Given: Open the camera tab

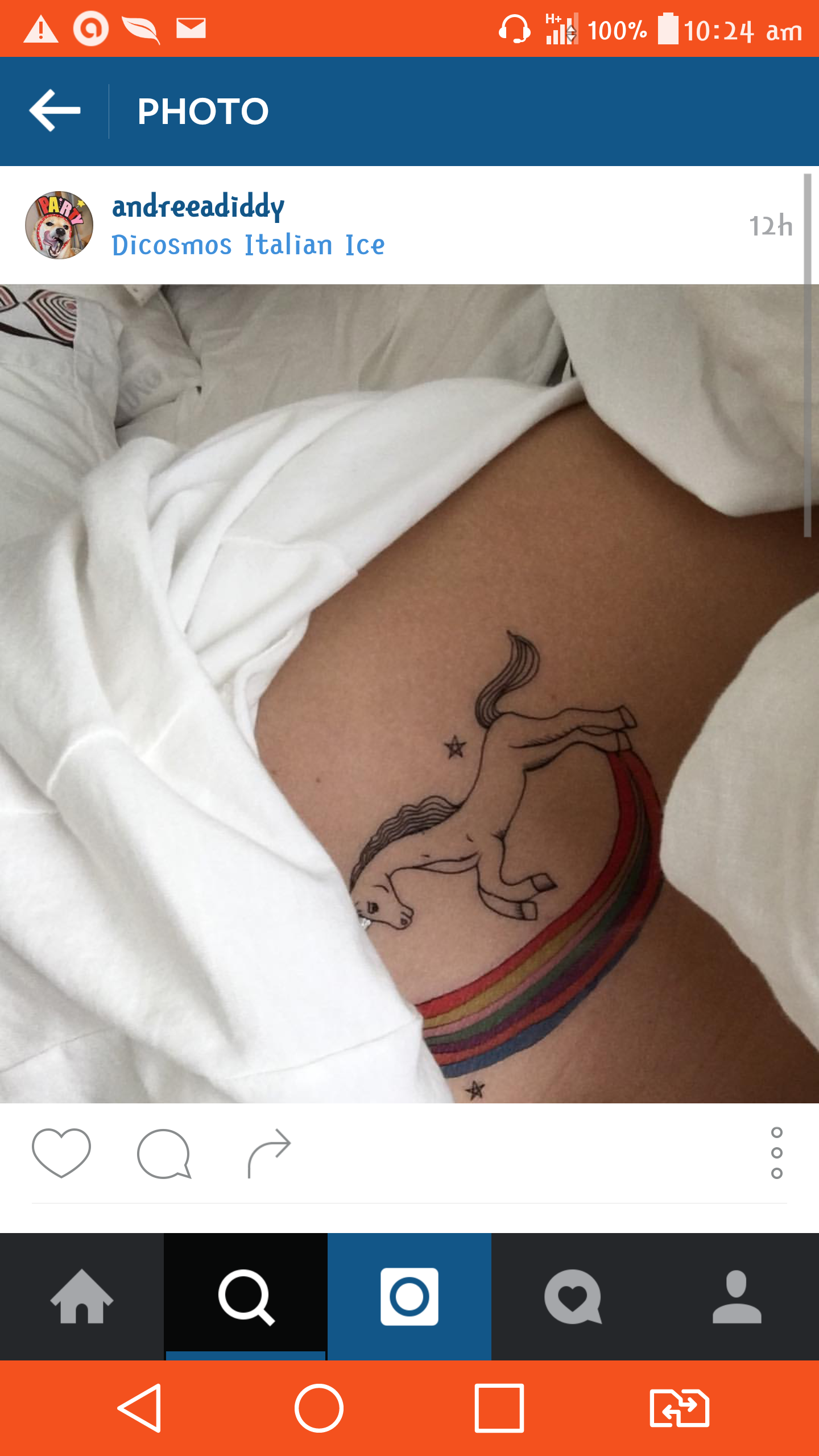Looking at the screenshot, I should tap(409, 1297).
